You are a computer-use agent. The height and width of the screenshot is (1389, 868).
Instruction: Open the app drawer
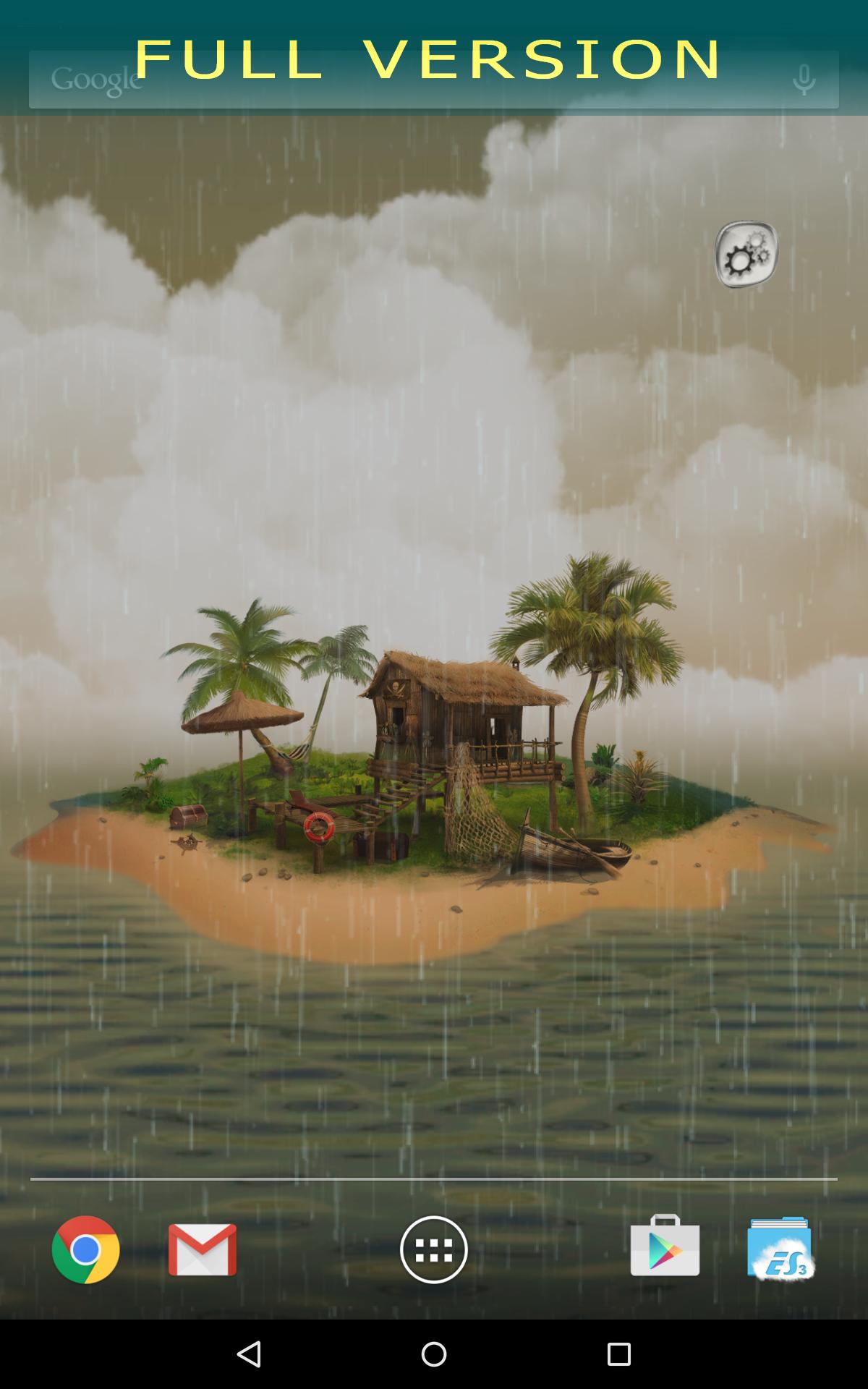coord(434,1249)
